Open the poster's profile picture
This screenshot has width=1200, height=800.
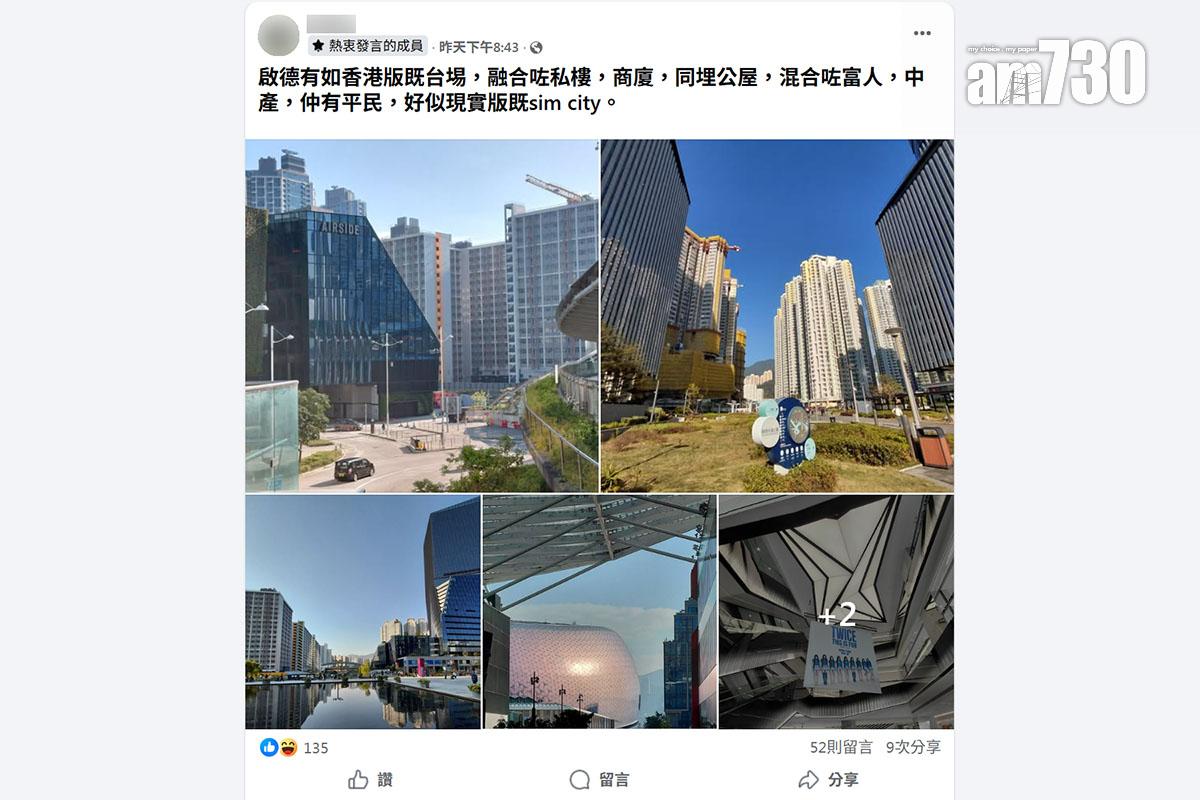coord(278,35)
